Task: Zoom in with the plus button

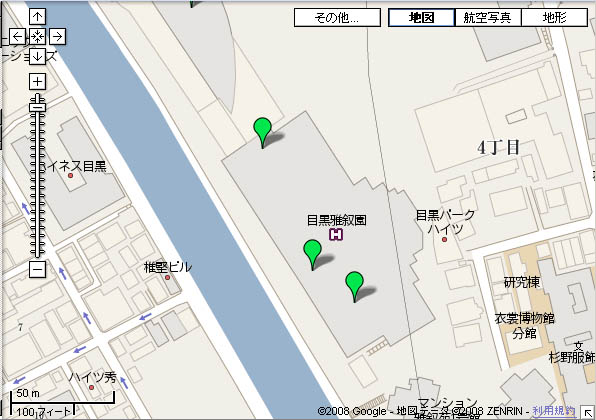Action: (x=37, y=82)
